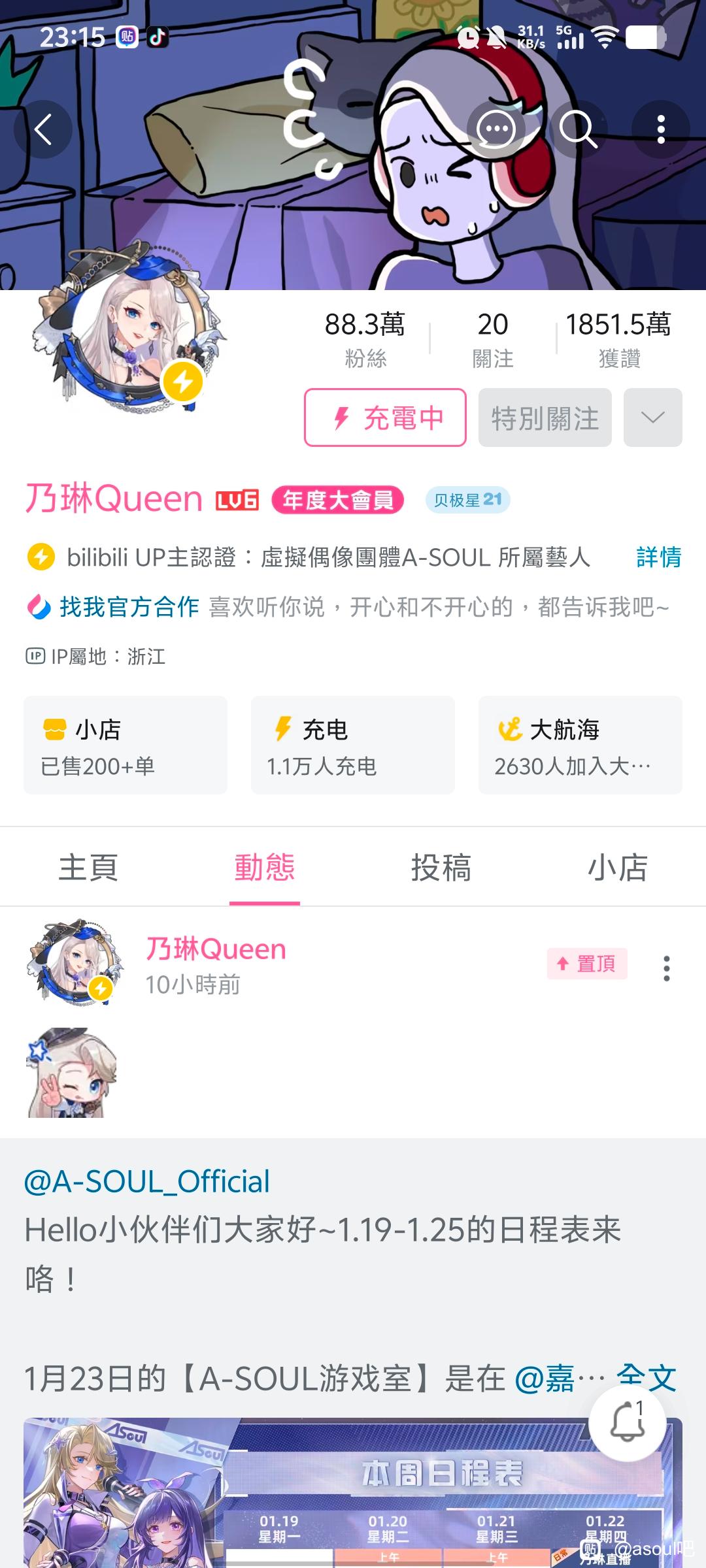Open the 充电 card with 1.1万人充电
The image size is (706, 1568).
coord(353,745)
